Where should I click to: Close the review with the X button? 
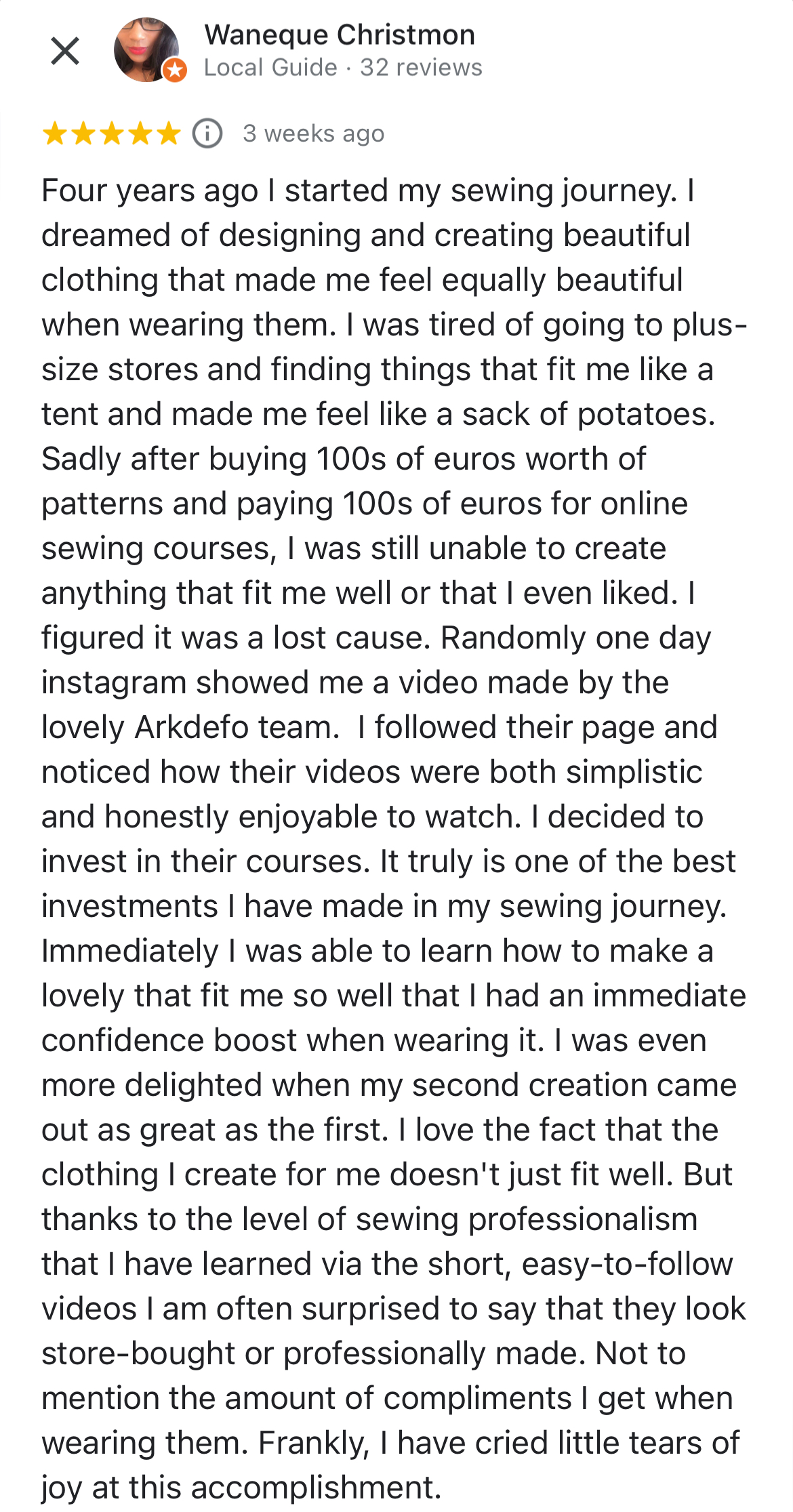(65, 51)
